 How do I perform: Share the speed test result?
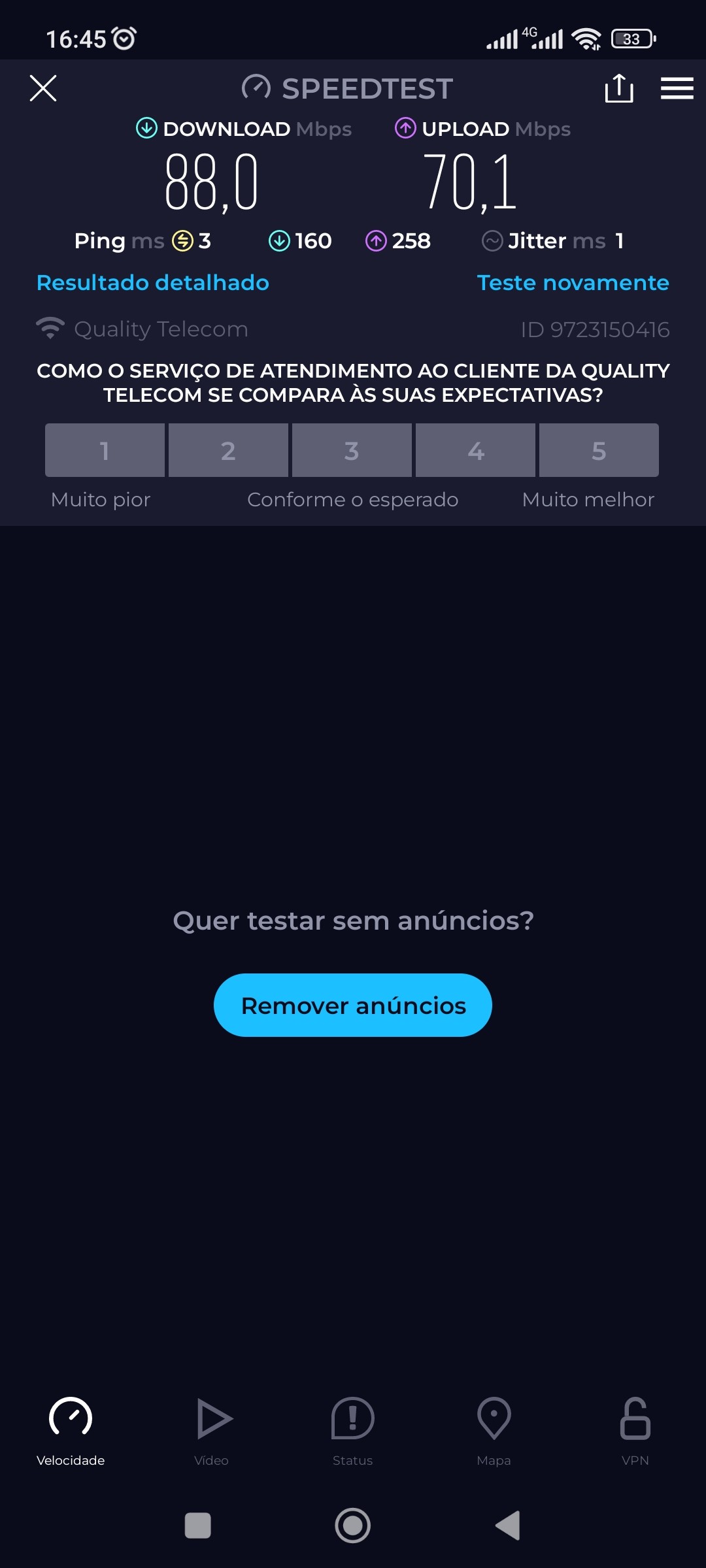click(618, 88)
